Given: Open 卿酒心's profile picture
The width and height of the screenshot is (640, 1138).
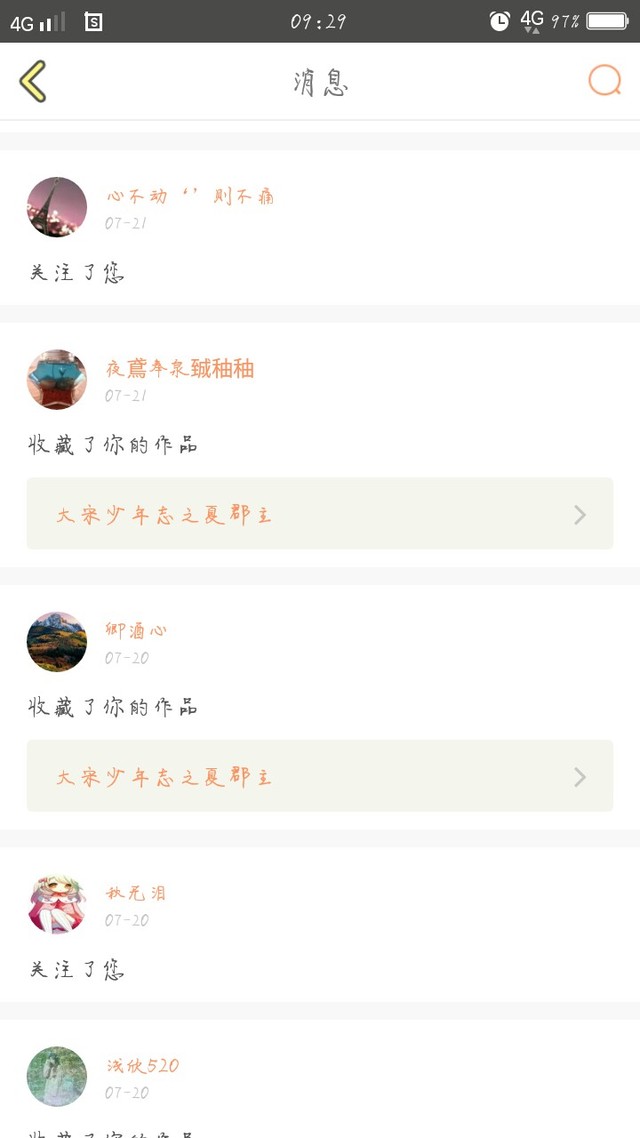Looking at the screenshot, I should 57,642.
